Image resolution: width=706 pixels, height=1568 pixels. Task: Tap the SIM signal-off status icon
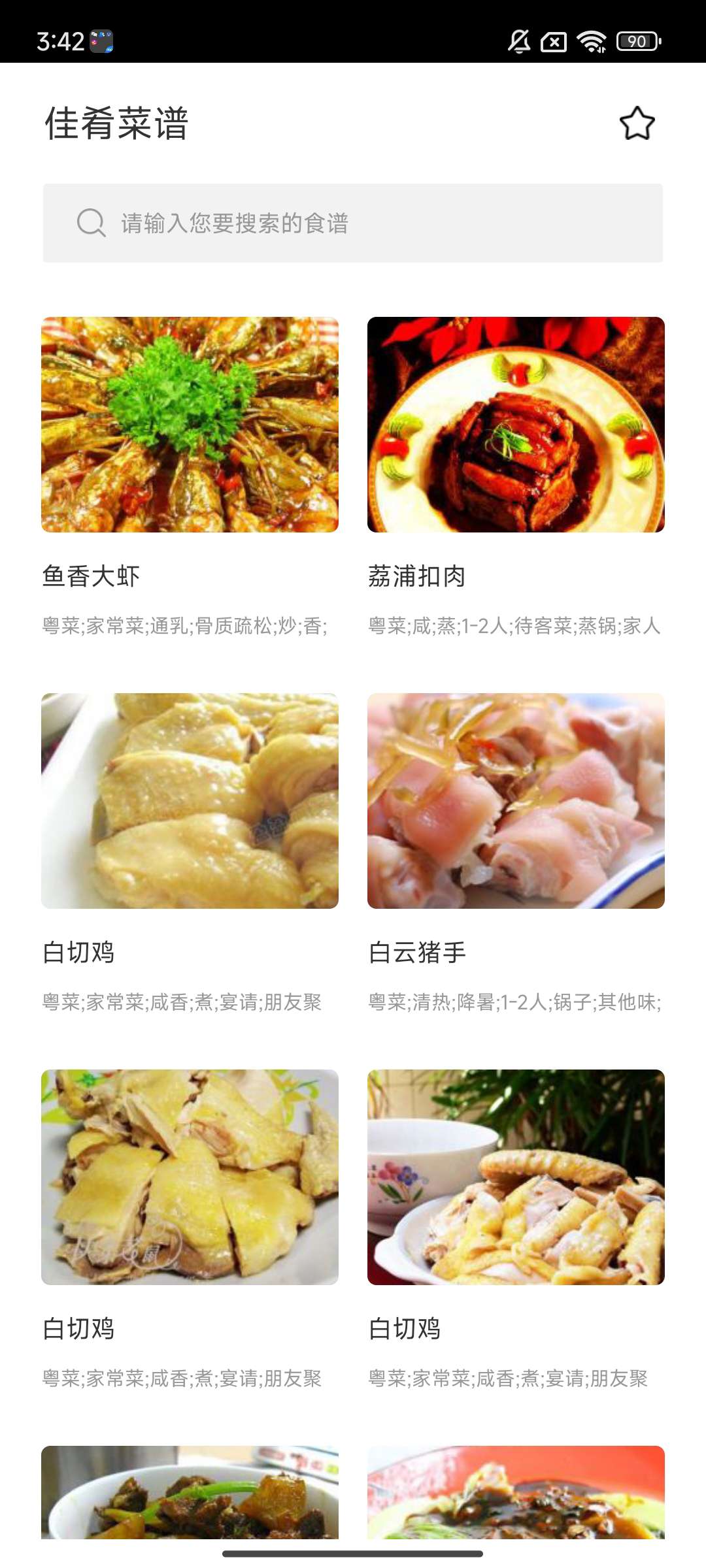552,41
